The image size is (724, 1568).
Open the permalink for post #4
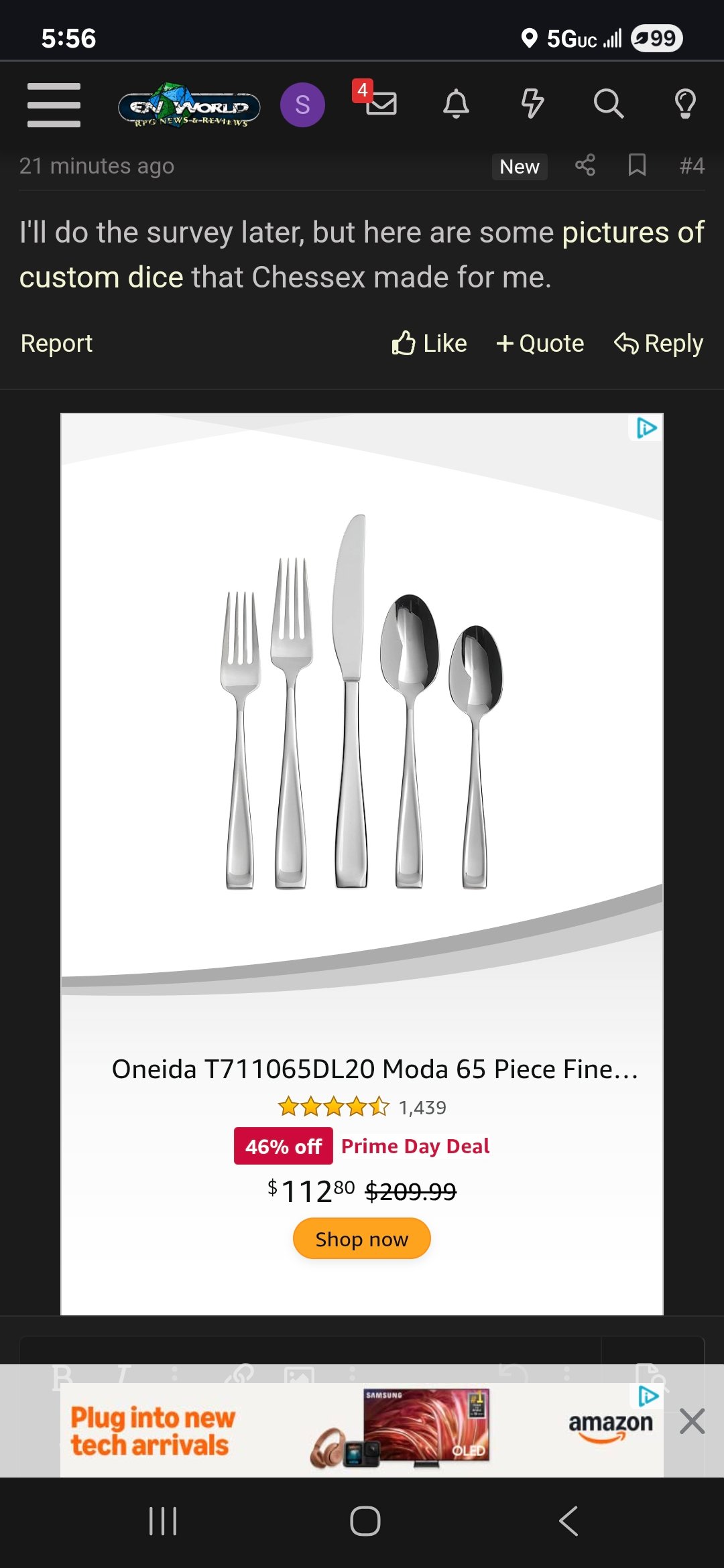click(x=691, y=166)
